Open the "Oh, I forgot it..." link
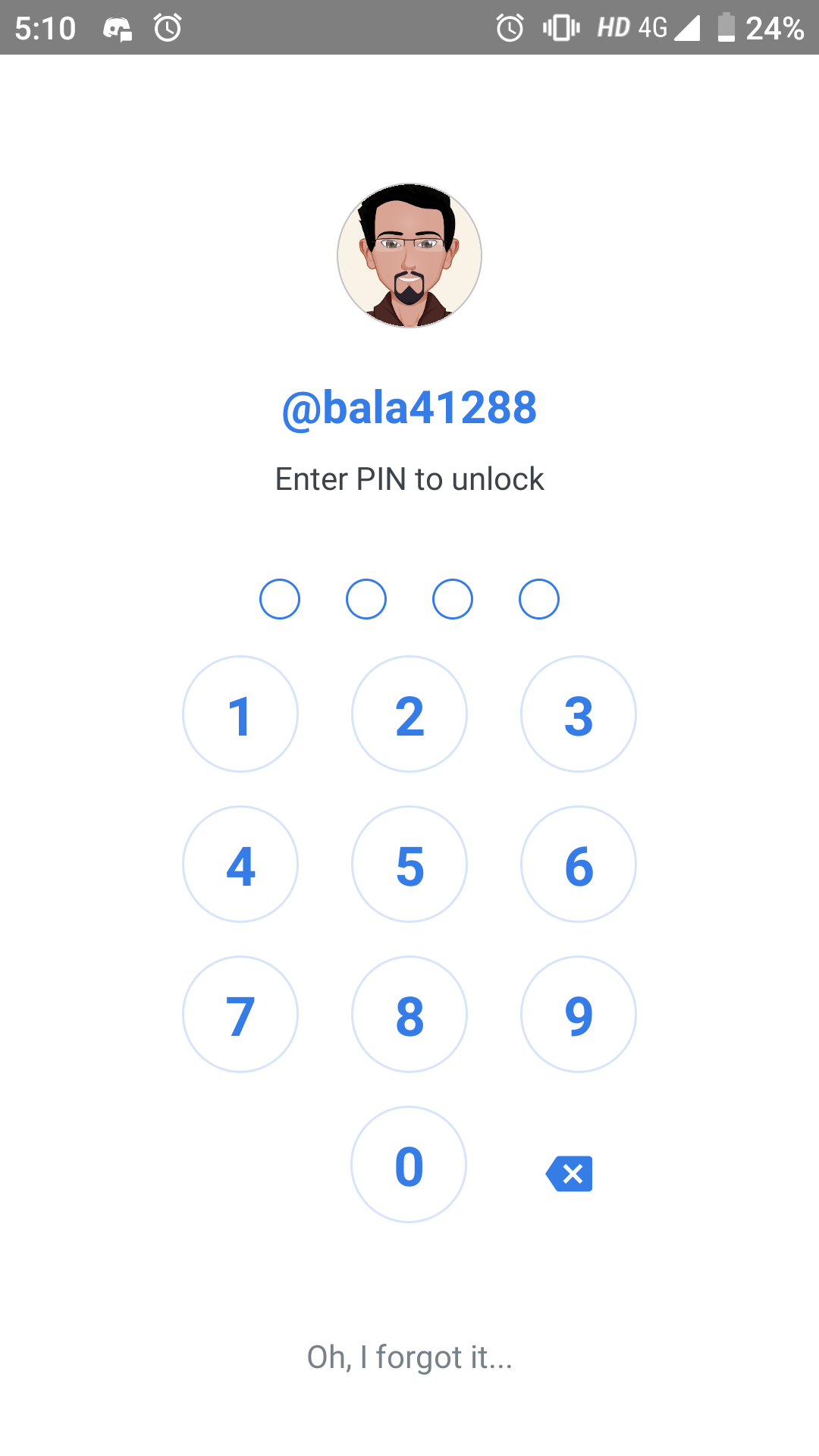The width and height of the screenshot is (819, 1456). (x=409, y=1357)
